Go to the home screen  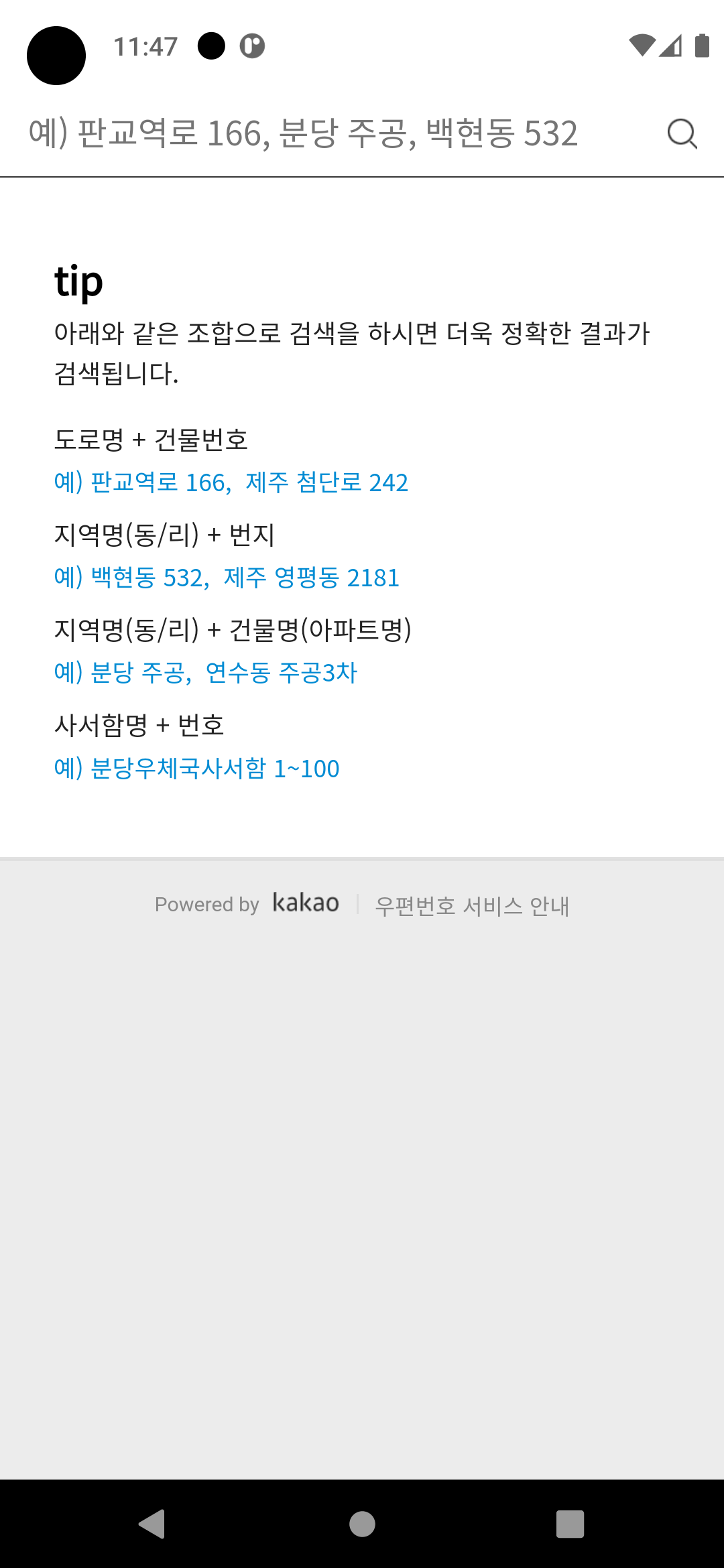click(362, 1524)
